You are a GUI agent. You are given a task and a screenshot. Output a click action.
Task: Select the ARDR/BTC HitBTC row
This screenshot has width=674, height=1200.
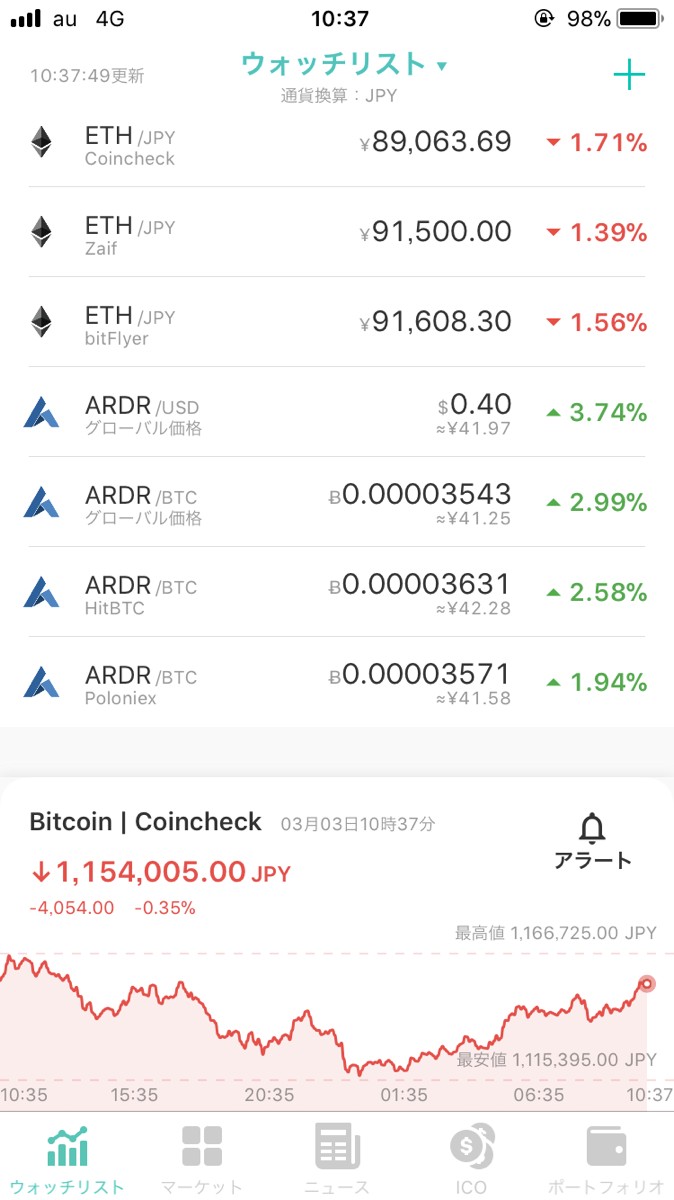336,593
